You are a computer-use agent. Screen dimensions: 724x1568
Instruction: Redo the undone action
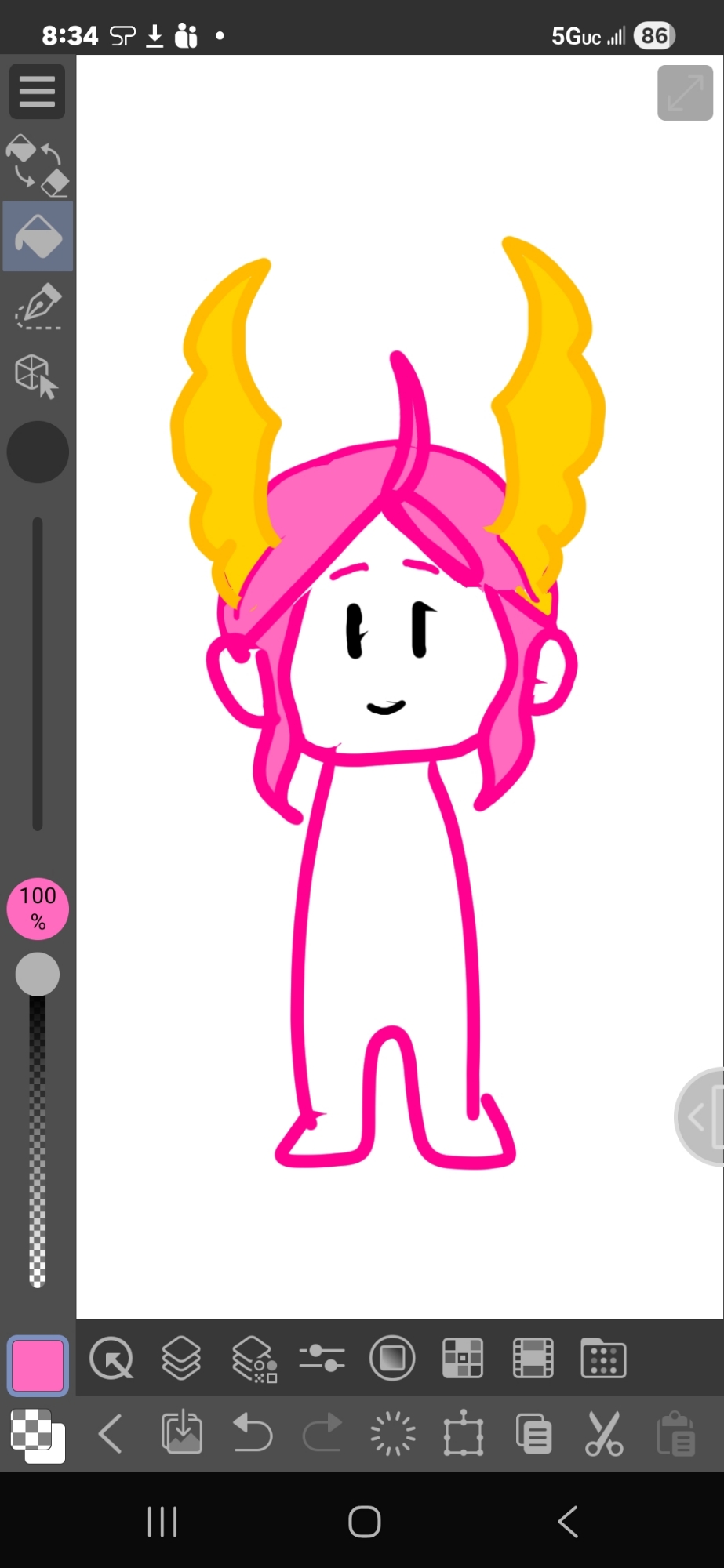pyautogui.click(x=322, y=1434)
